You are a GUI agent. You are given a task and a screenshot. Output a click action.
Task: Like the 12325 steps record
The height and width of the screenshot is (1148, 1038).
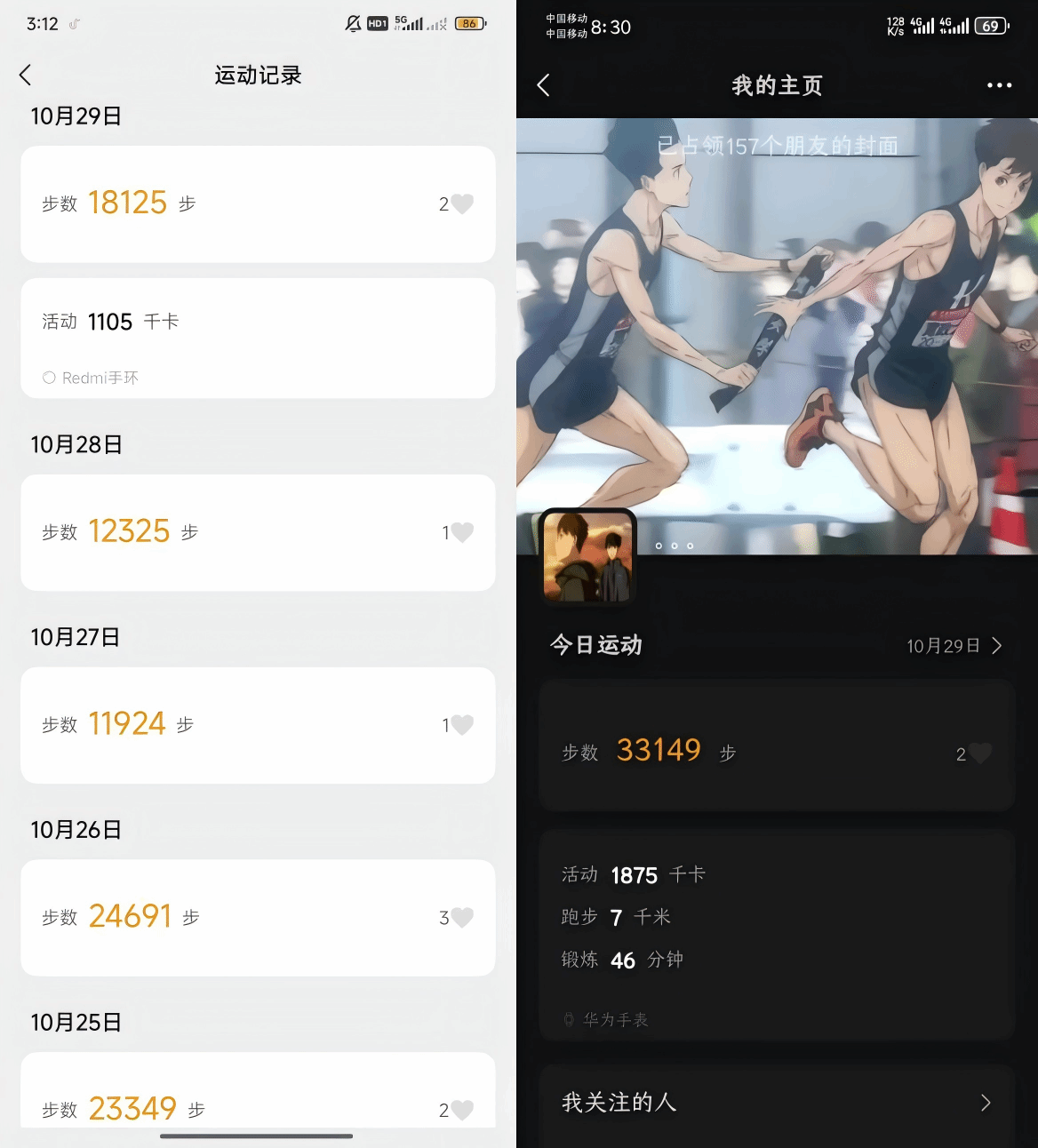click(x=462, y=532)
